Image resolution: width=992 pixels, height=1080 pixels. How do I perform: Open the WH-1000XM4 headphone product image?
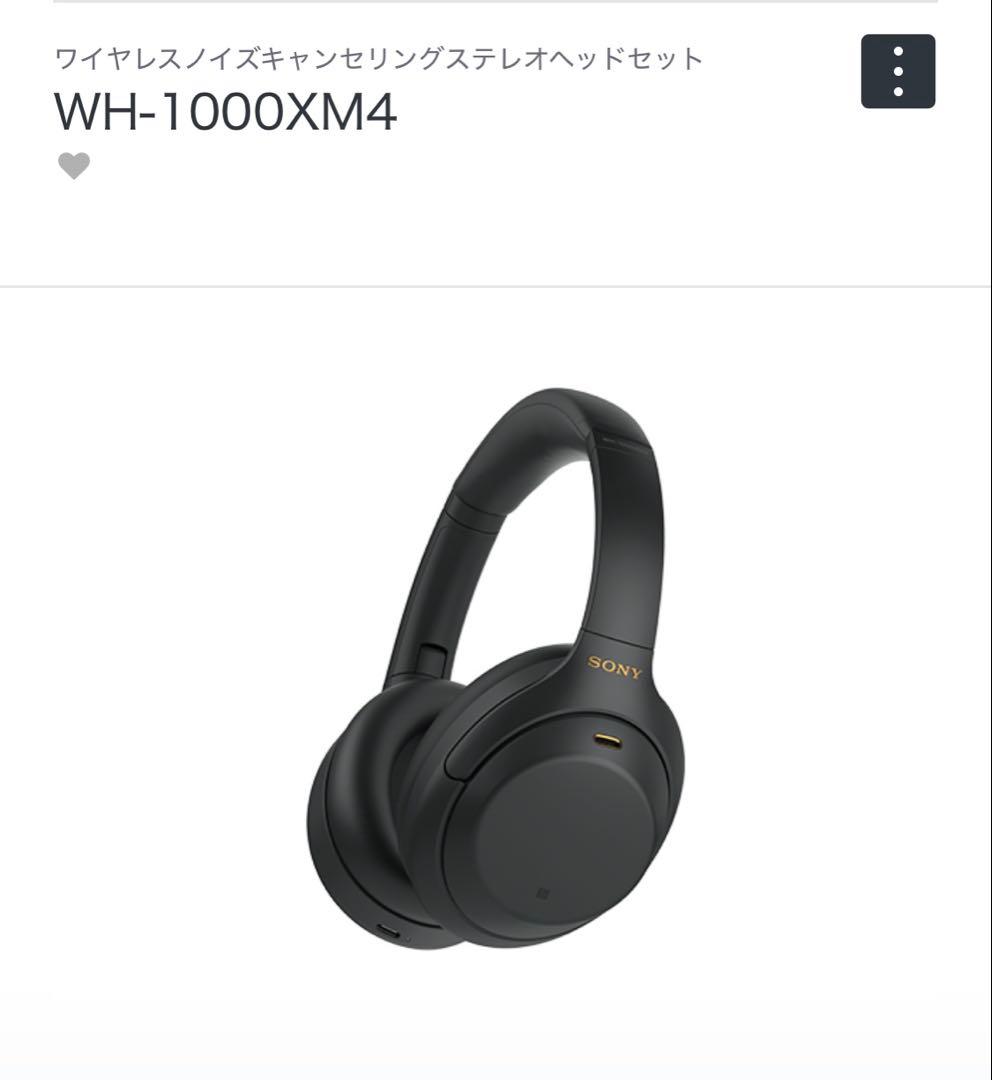[496, 668]
